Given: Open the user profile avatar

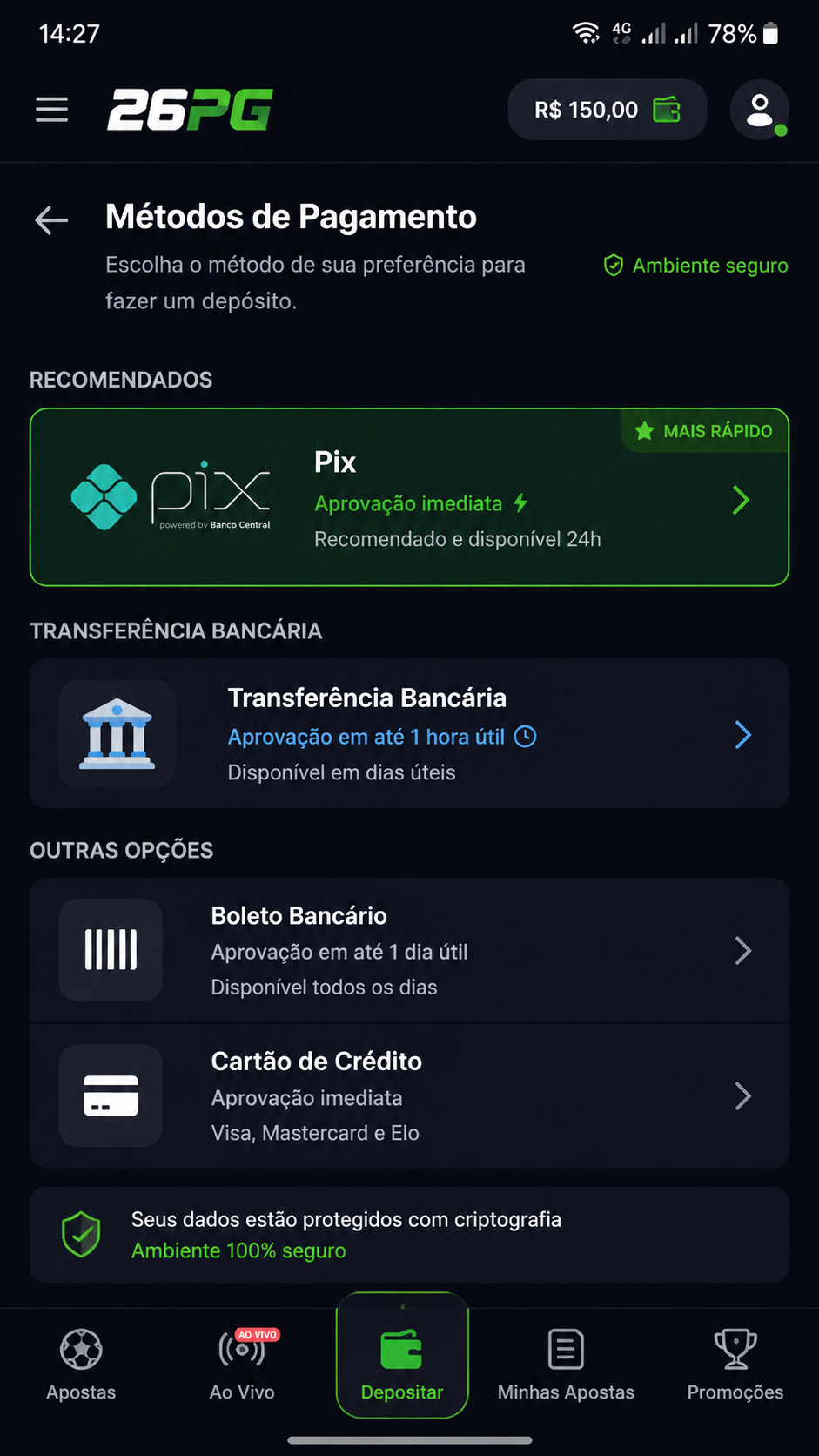Looking at the screenshot, I should 760,110.
